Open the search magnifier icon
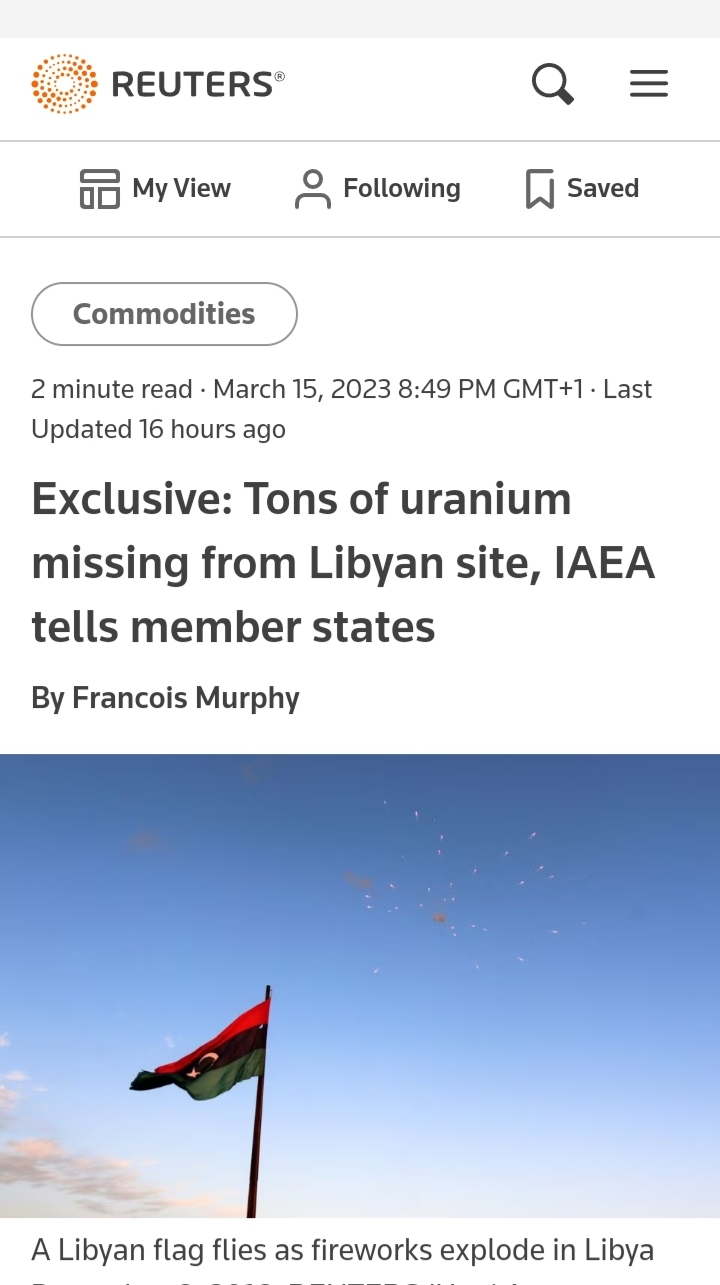This screenshot has width=720, height=1285. pos(552,84)
